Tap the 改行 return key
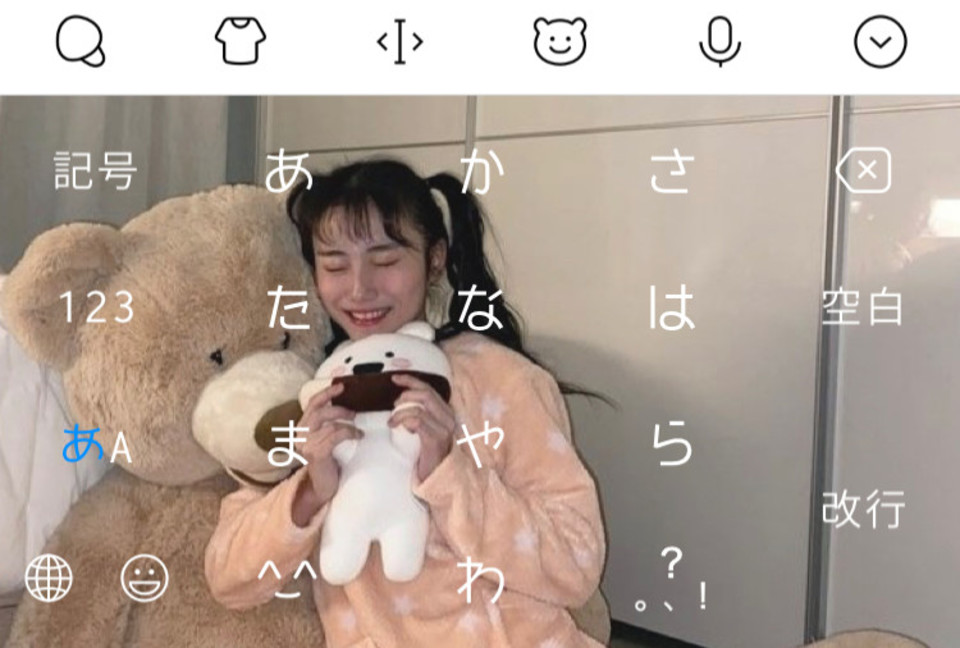 (863, 510)
